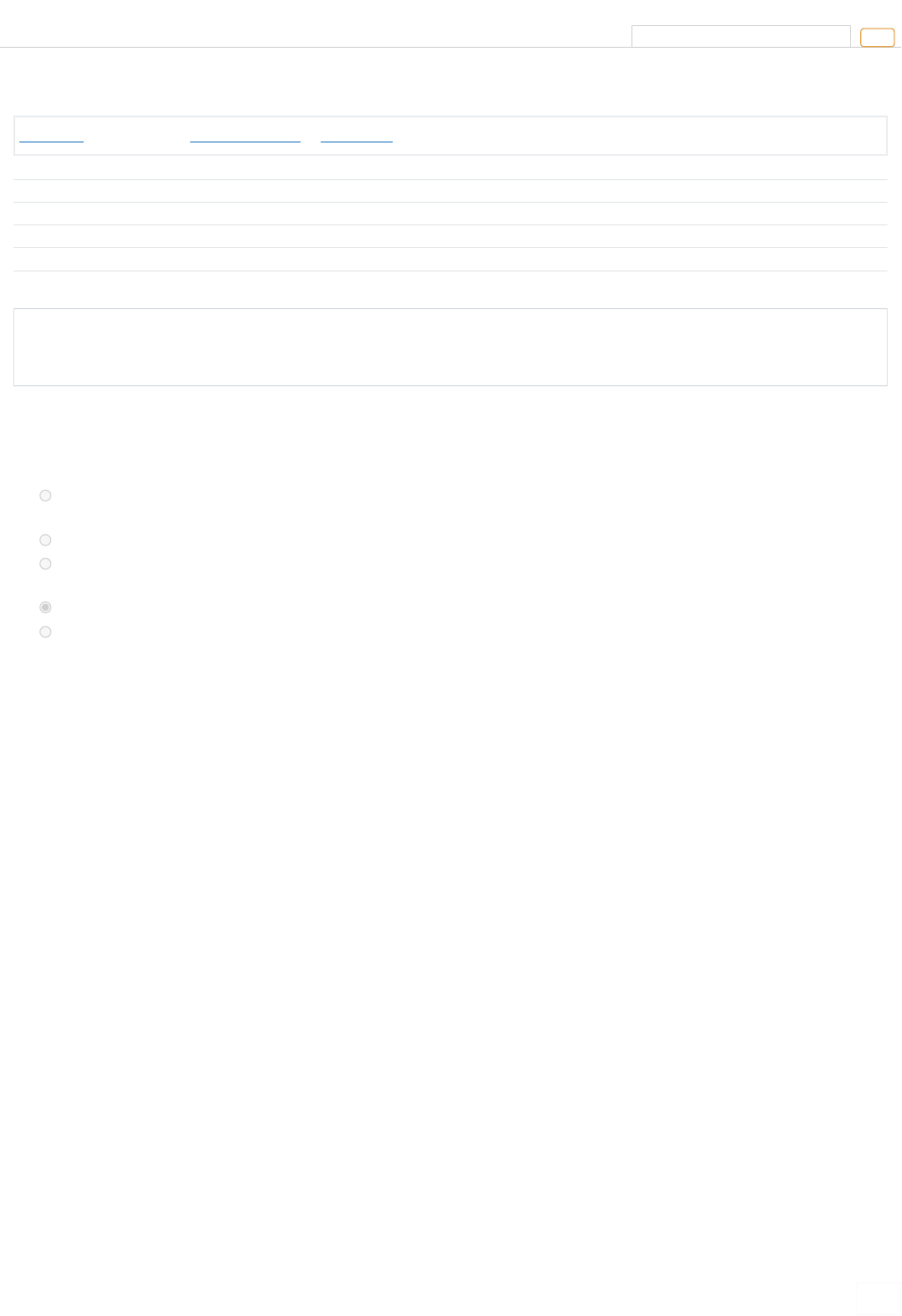Viewport: 902px width, 1316px height.
Task: Open the middle, longest underlined link
Action: point(245,137)
